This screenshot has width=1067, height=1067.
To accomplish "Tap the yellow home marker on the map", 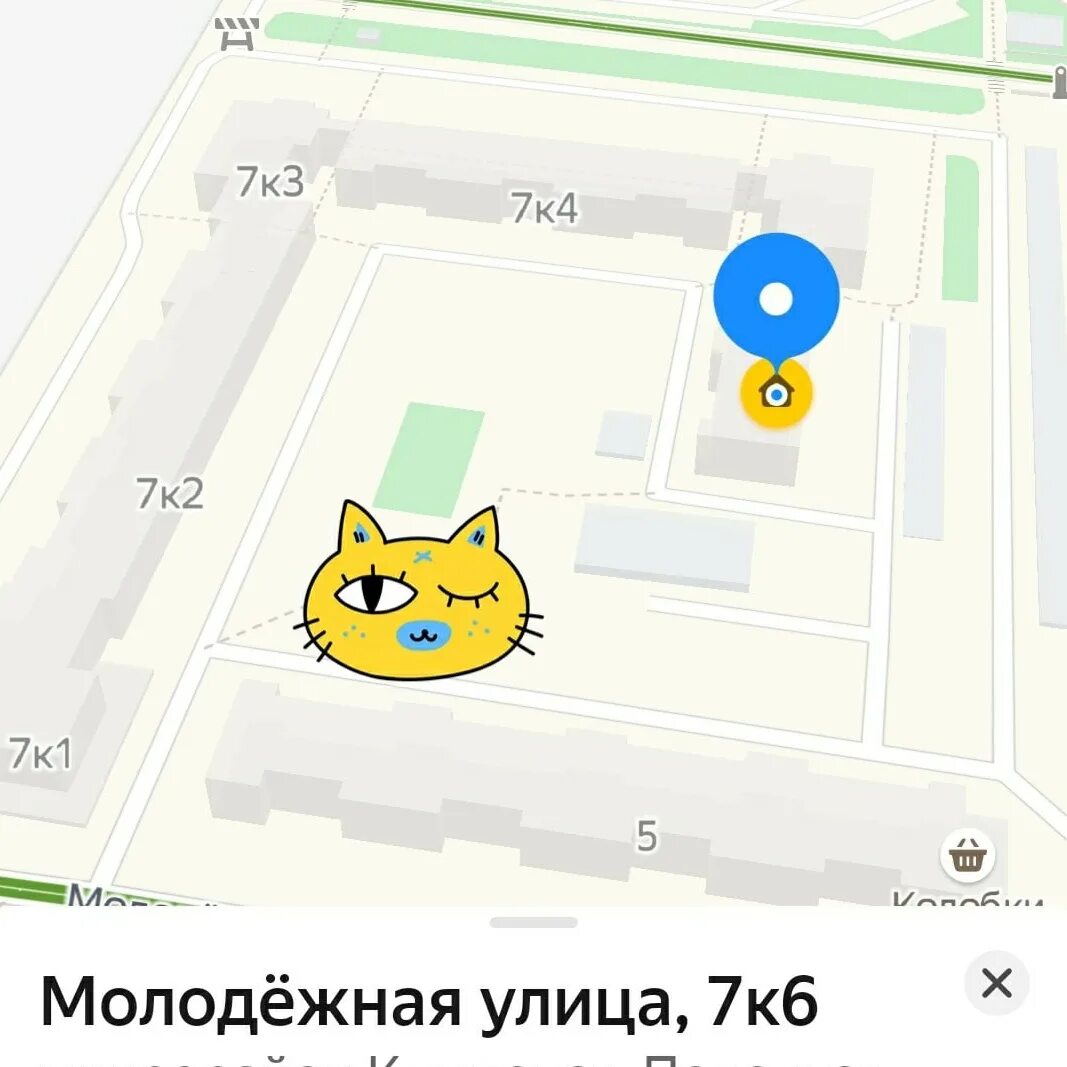I will tap(776, 394).
